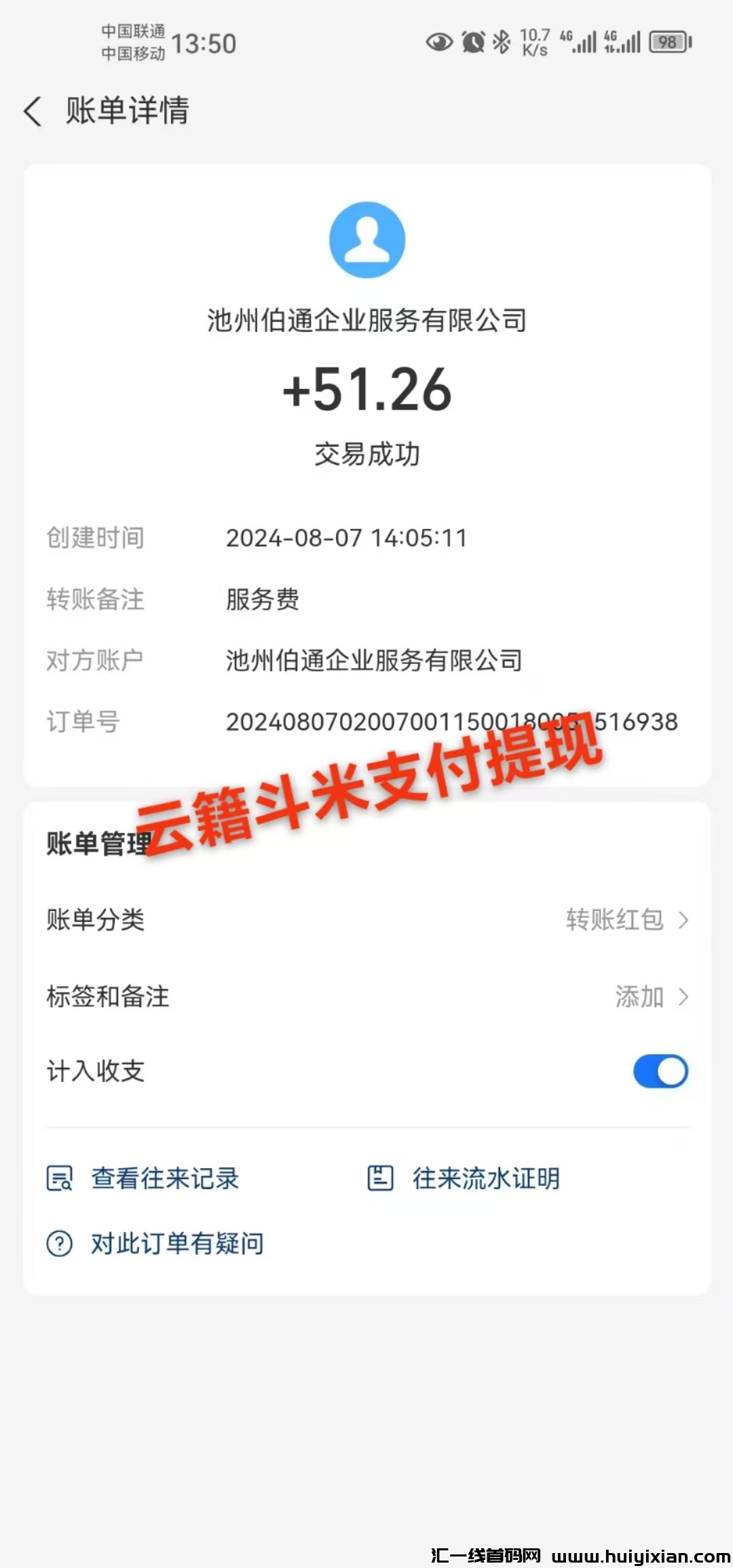Open 往来流水证明
The height and width of the screenshot is (1568, 733).
(x=486, y=1178)
